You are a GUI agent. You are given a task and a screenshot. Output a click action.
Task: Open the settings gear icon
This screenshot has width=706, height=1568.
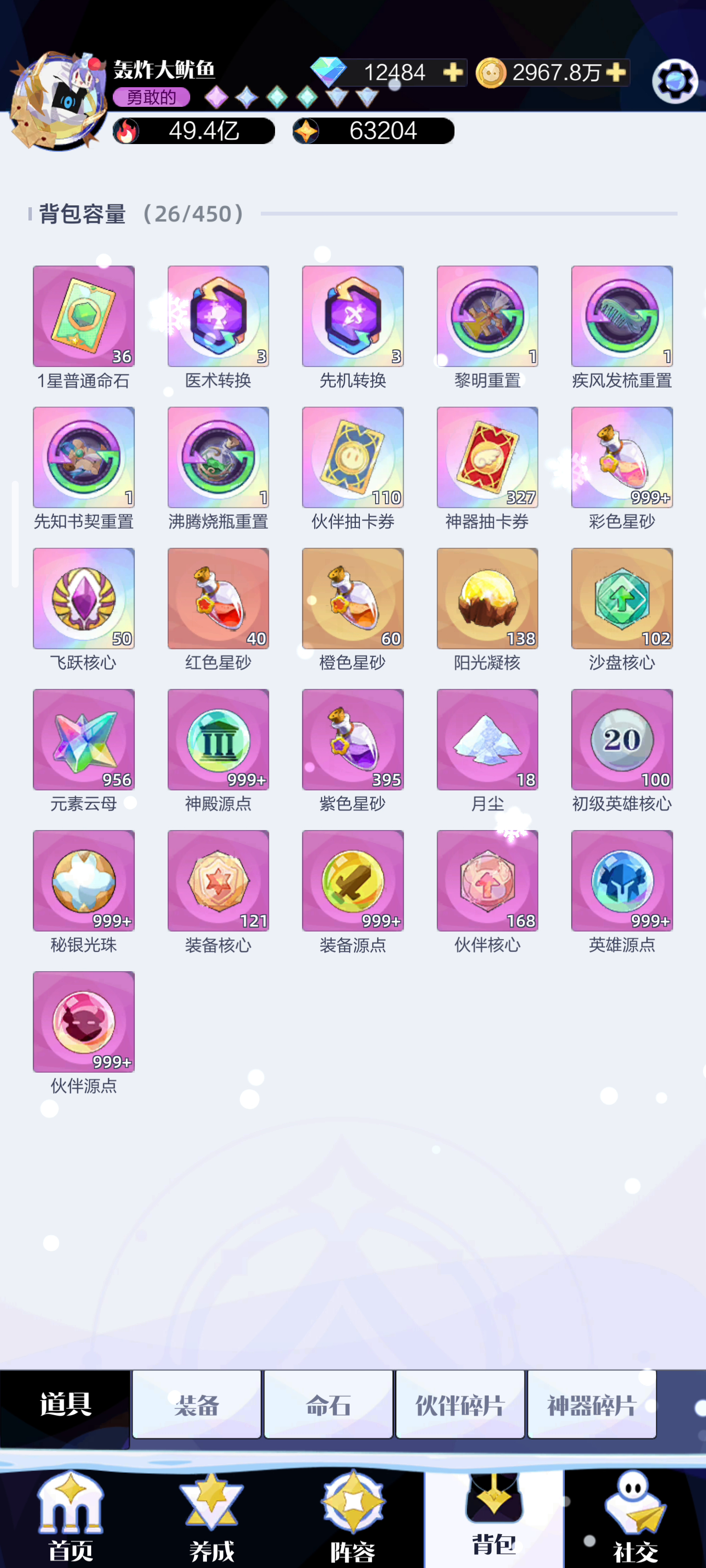pyautogui.click(x=674, y=81)
